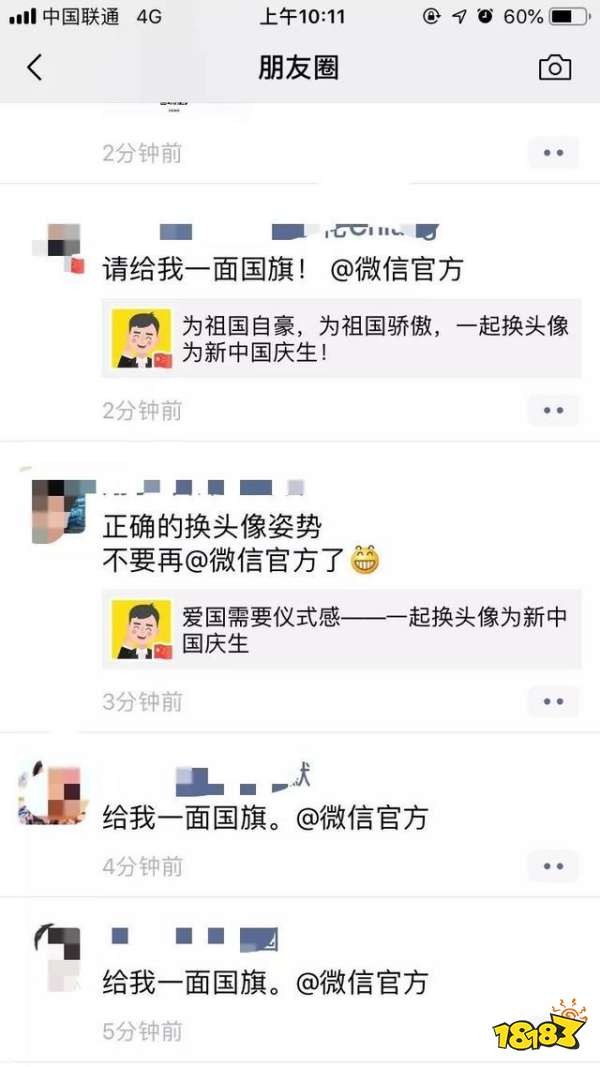View profile of 正确的换头像姿势 poster

pyautogui.click(x=60, y=509)
